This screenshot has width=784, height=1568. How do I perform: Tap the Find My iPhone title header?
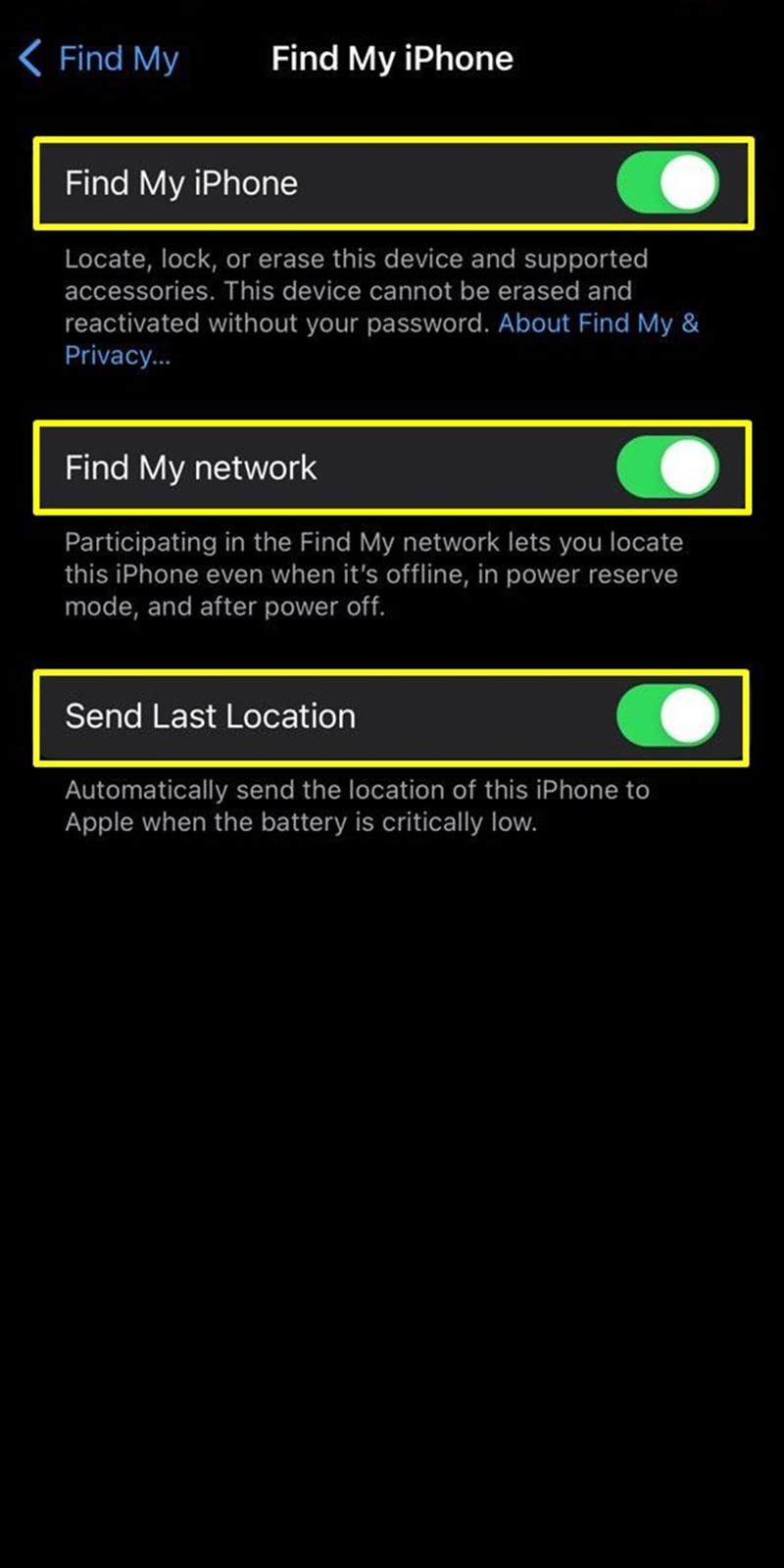pos(392,58)
